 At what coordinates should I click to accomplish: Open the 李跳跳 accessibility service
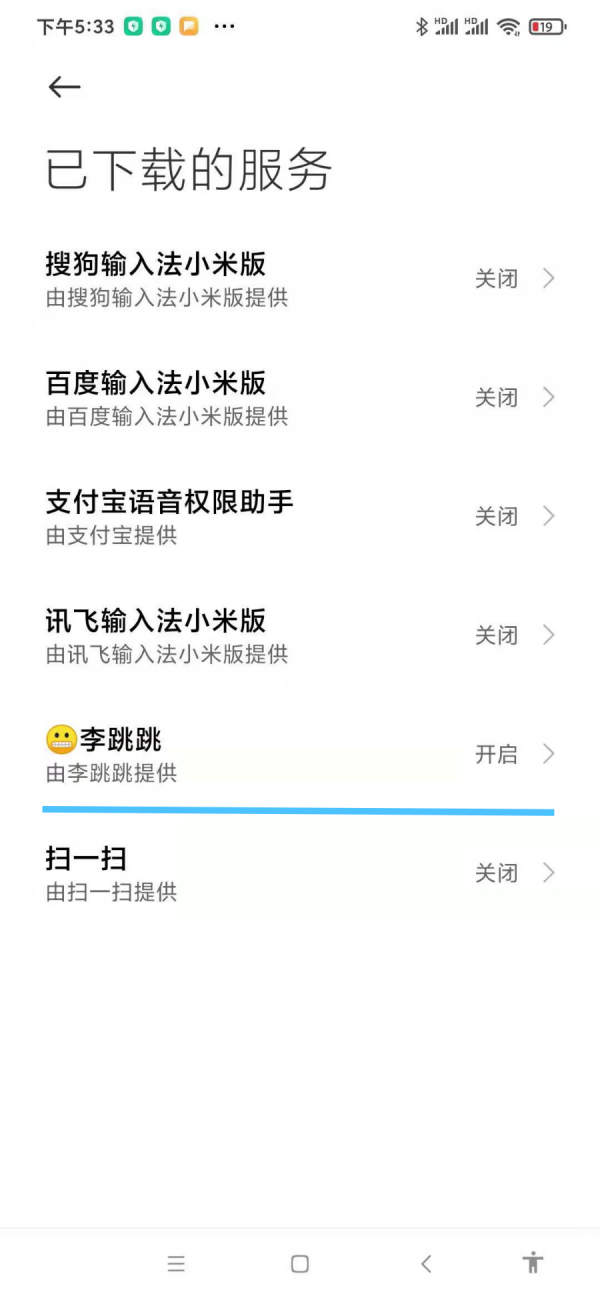click(300, 754)
